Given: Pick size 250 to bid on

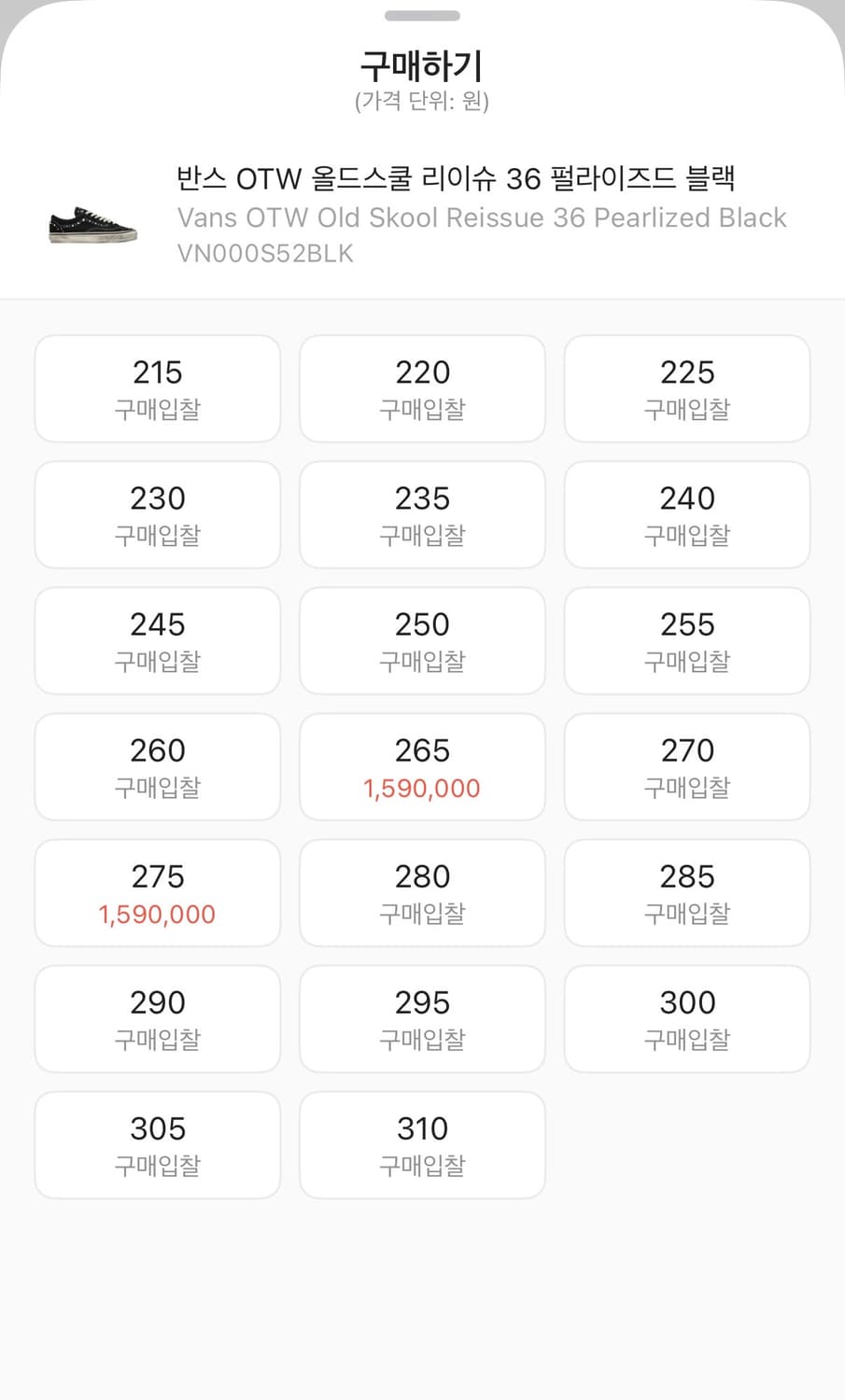Looking at the screenshot, I should 421,640.
